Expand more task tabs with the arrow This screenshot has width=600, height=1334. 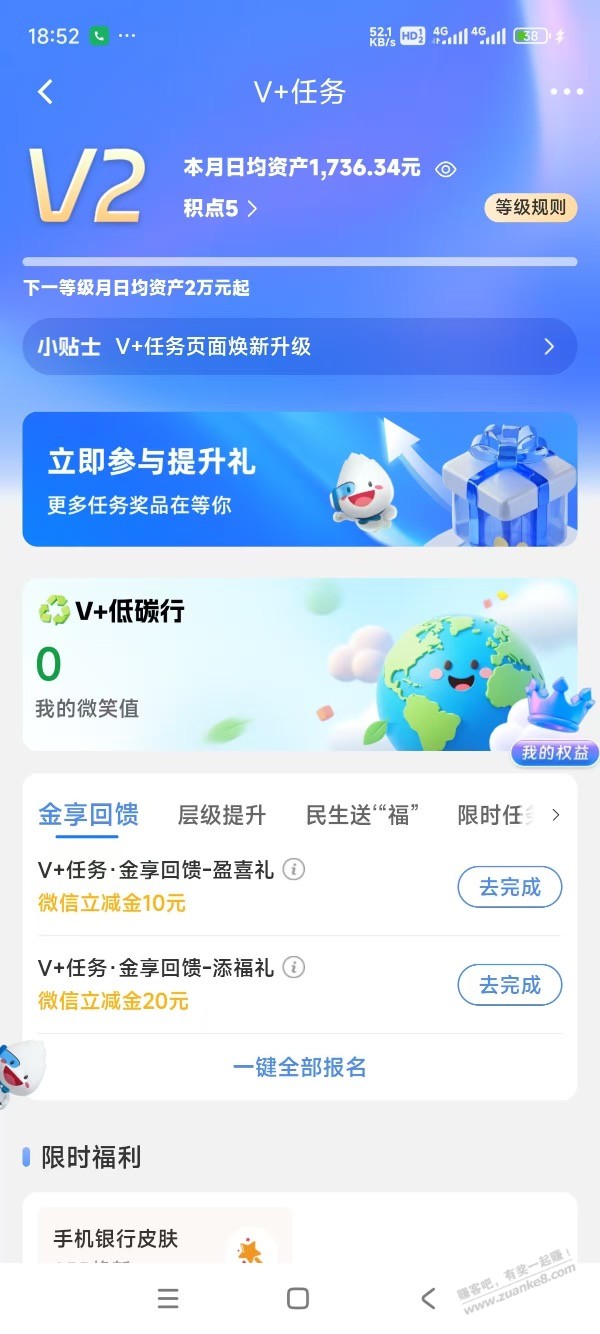(x=556, y=815)
